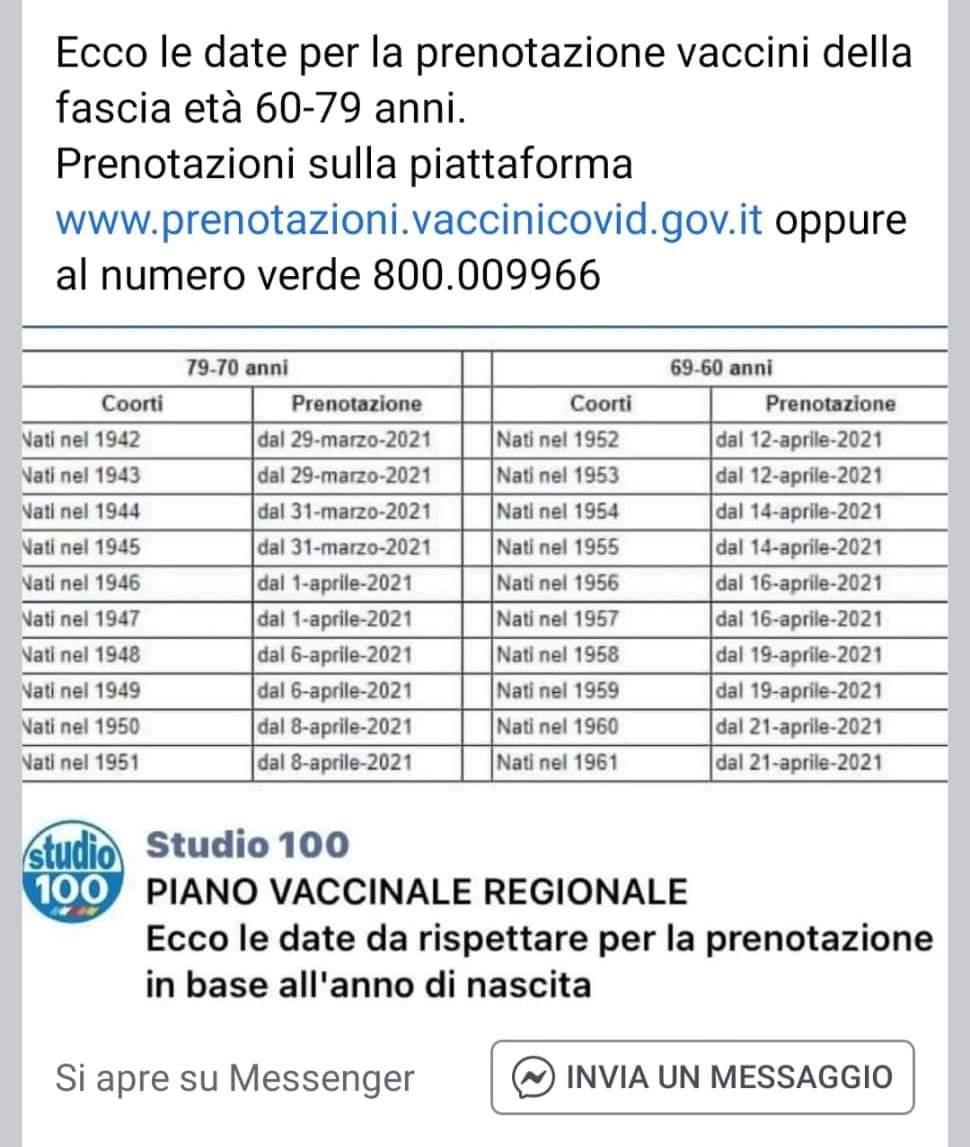Tap INVIA UN MESSAGGIO button
Viewport: 970px width, 1147px height.
coord(702,1077)
